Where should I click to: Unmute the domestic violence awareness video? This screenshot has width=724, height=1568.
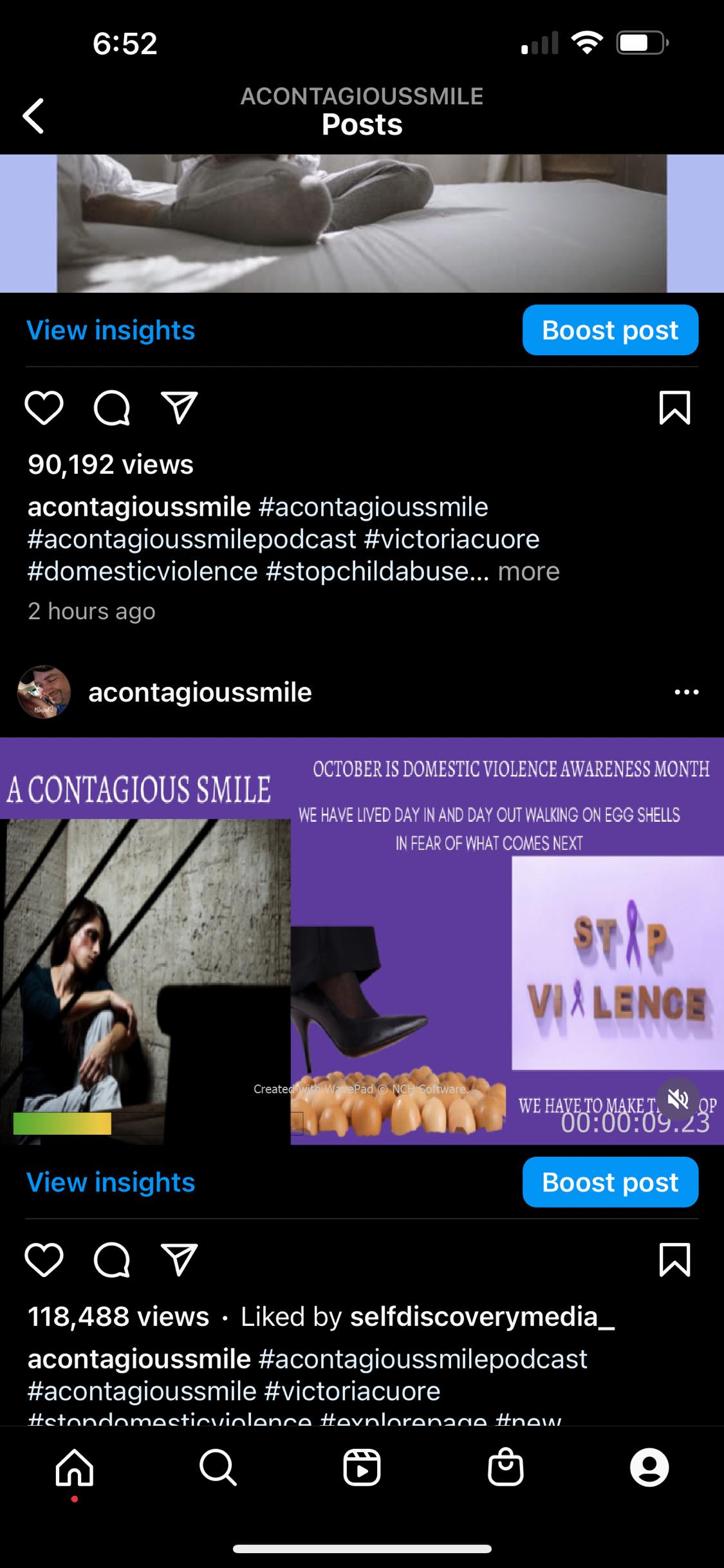pos(678,1099)
